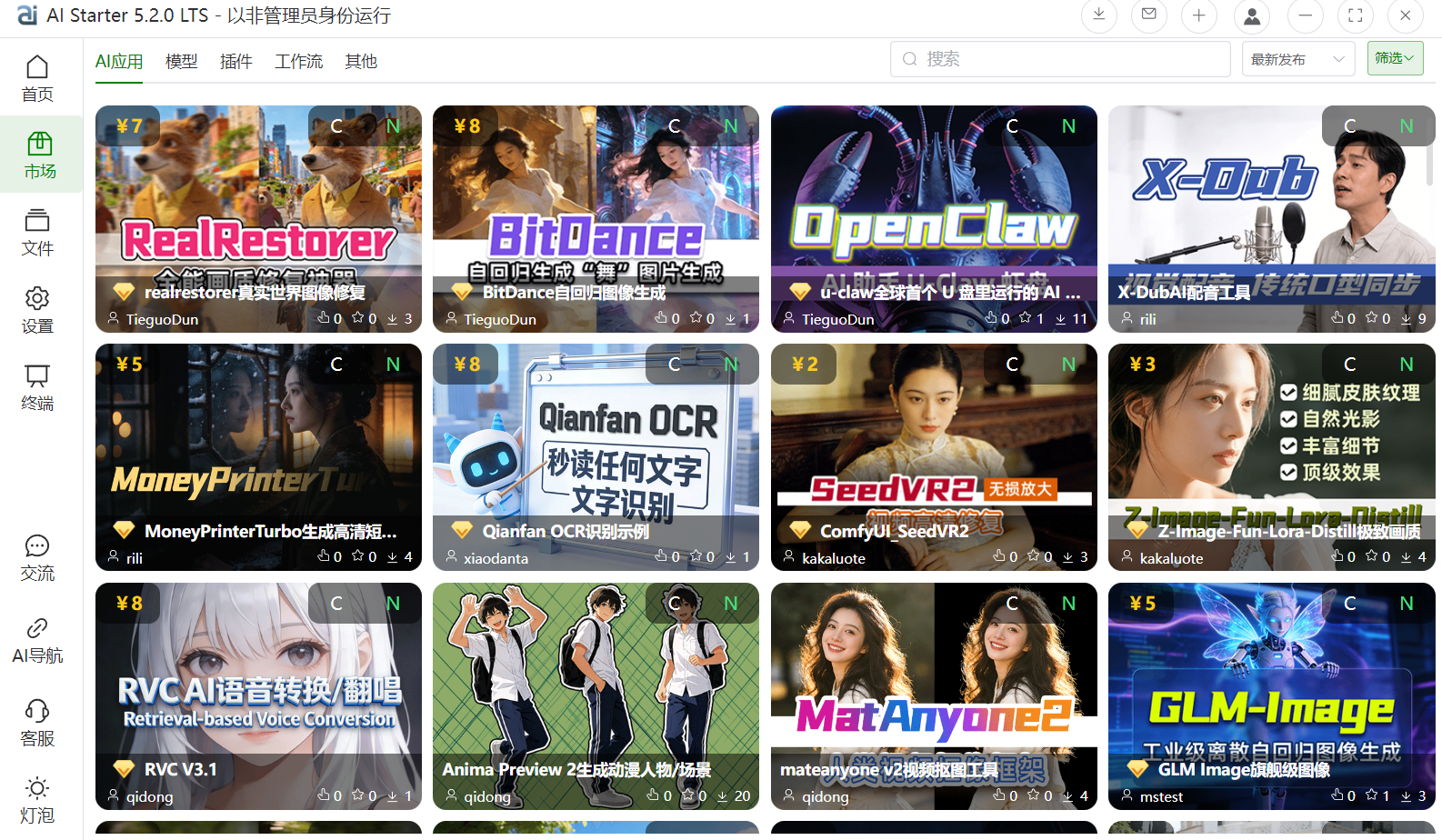Switch to the 模型 tab
The image size is (1442, 840).
point(181,61)
